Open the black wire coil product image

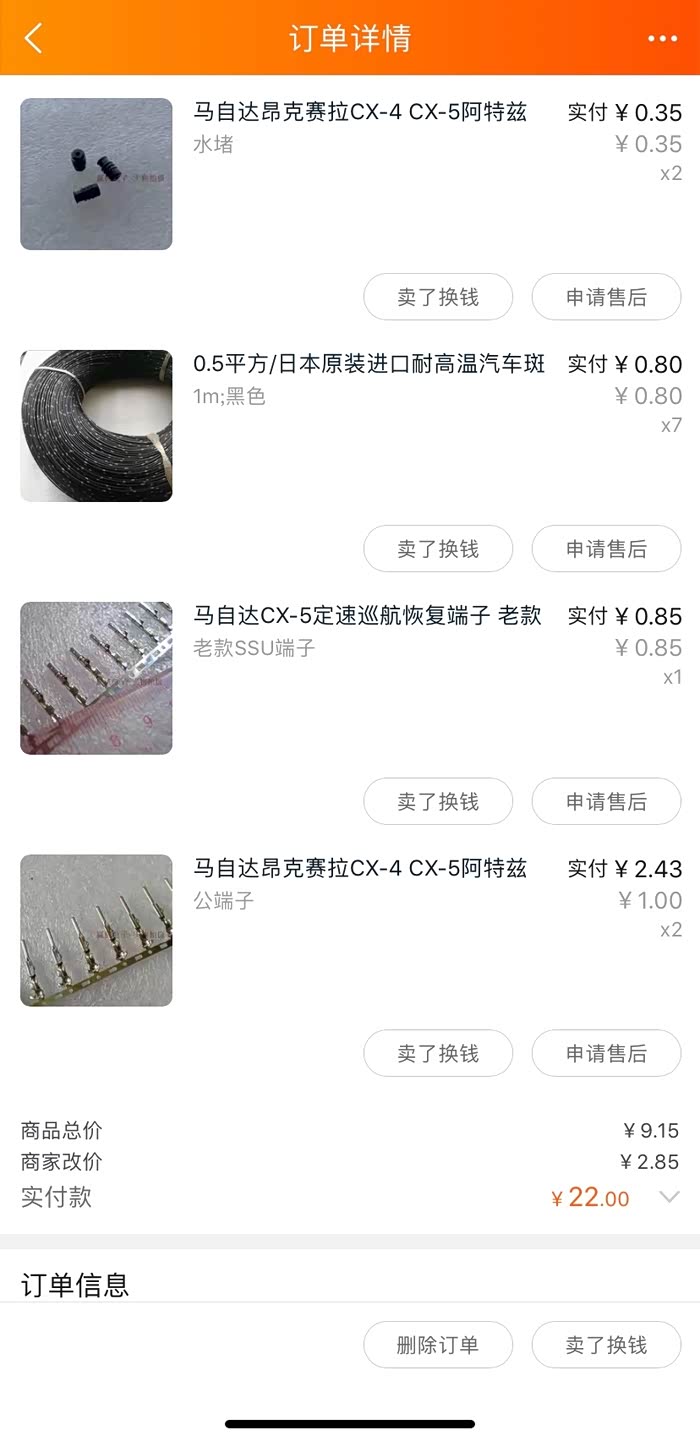tap(96, 426)
